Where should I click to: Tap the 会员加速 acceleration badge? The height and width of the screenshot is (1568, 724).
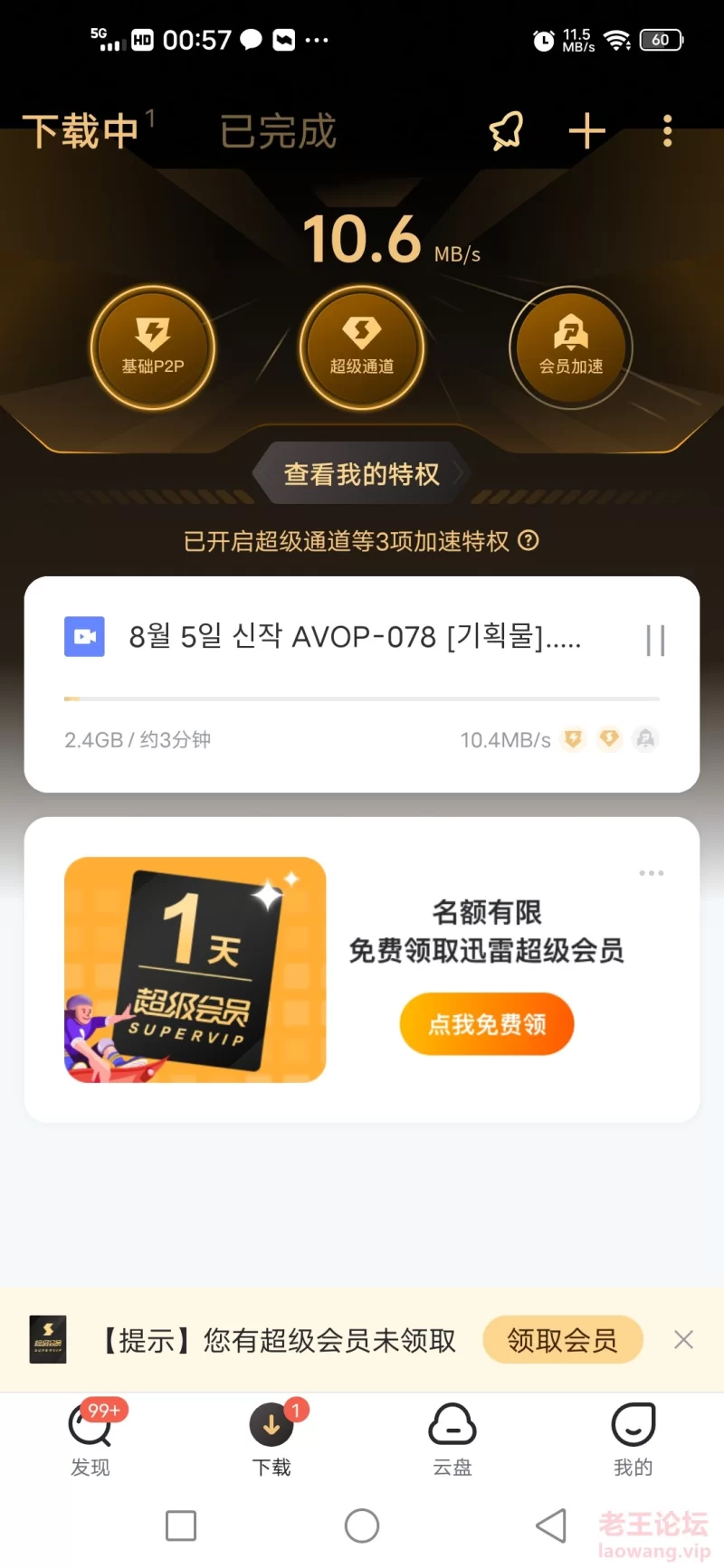coord(571,347)
